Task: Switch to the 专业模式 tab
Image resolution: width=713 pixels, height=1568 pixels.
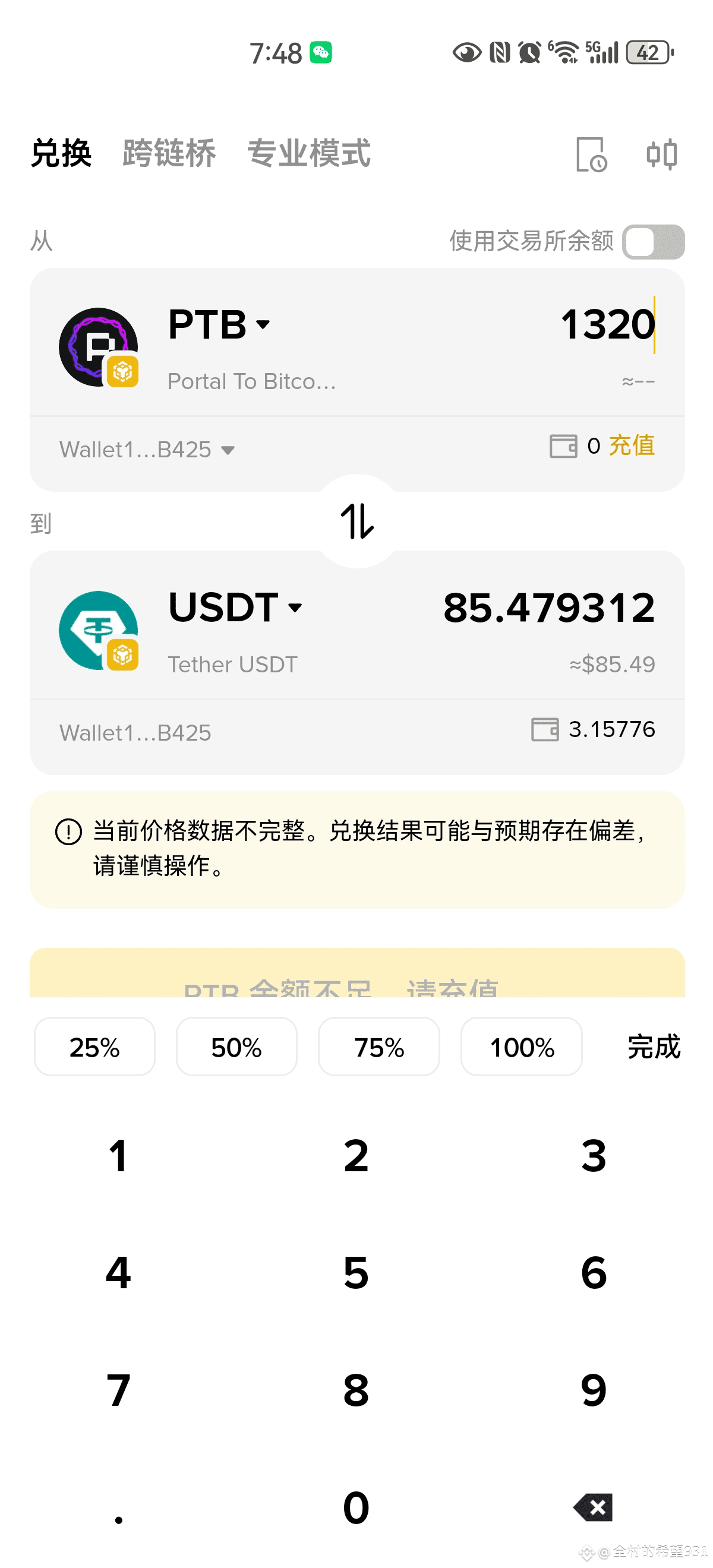Action: [x=309, y=153]
